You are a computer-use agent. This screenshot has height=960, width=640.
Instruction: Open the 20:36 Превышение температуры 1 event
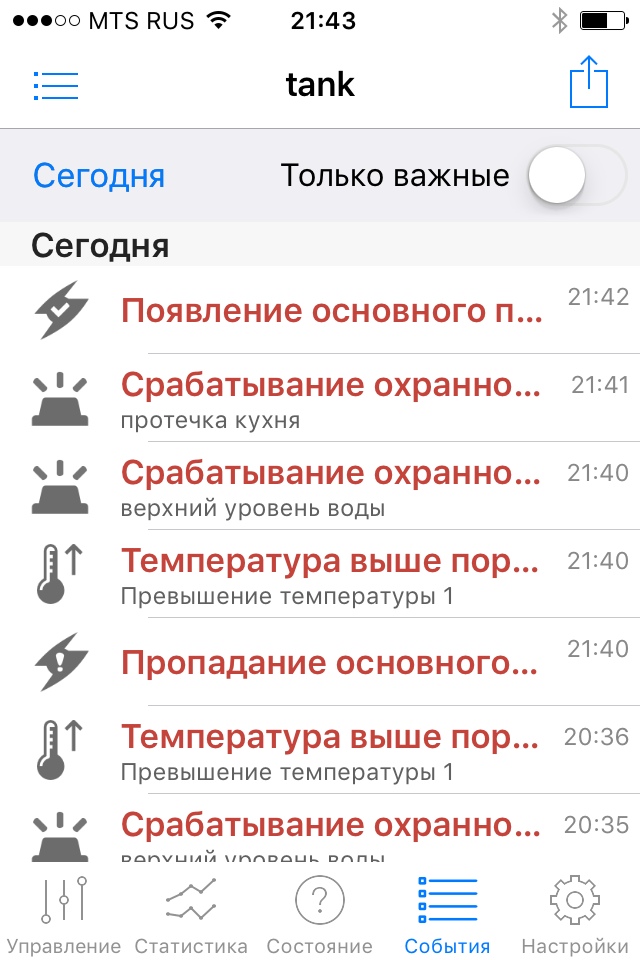click(x=332, y=750)
